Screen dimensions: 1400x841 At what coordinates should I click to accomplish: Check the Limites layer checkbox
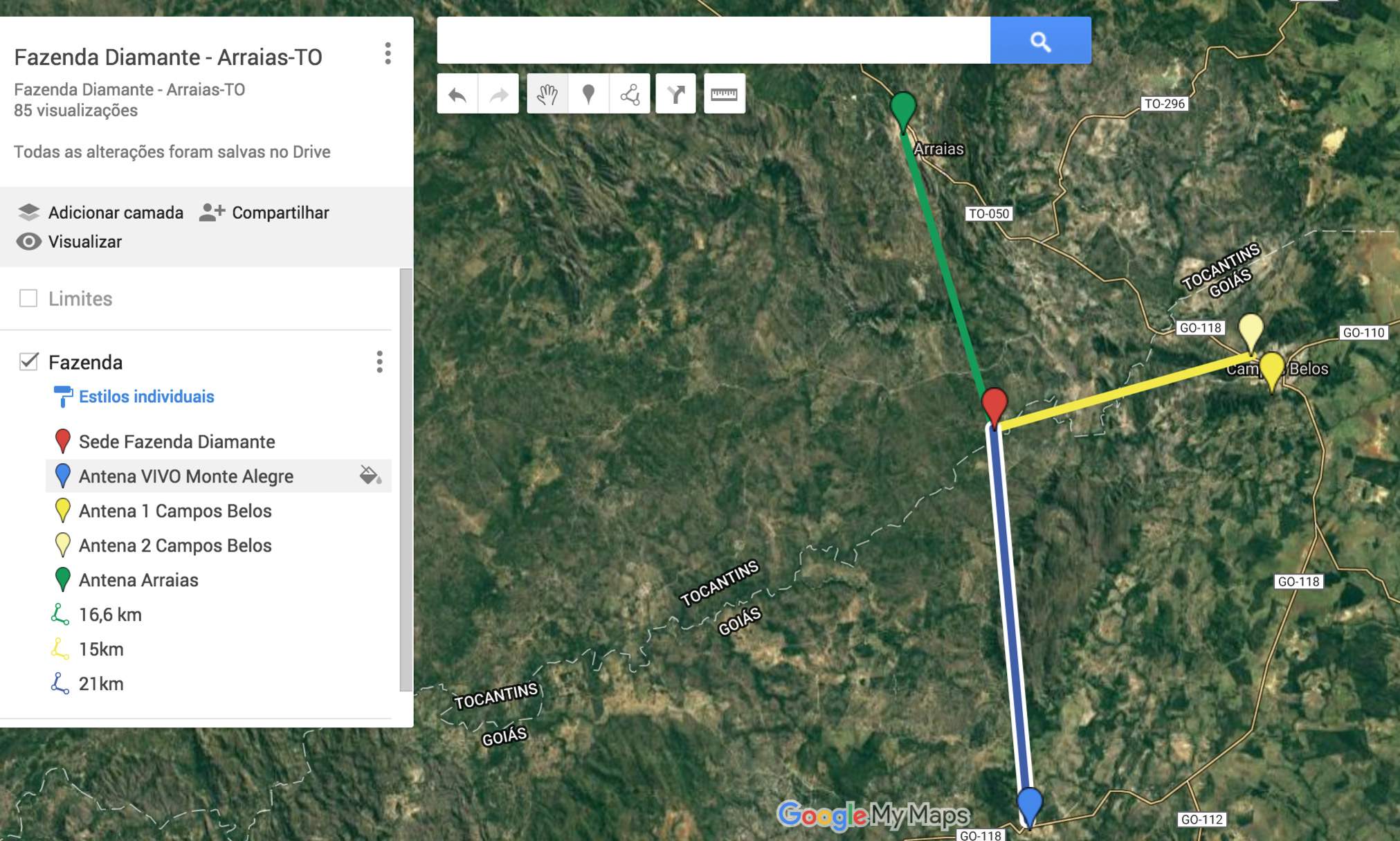(x=28, y=298)
